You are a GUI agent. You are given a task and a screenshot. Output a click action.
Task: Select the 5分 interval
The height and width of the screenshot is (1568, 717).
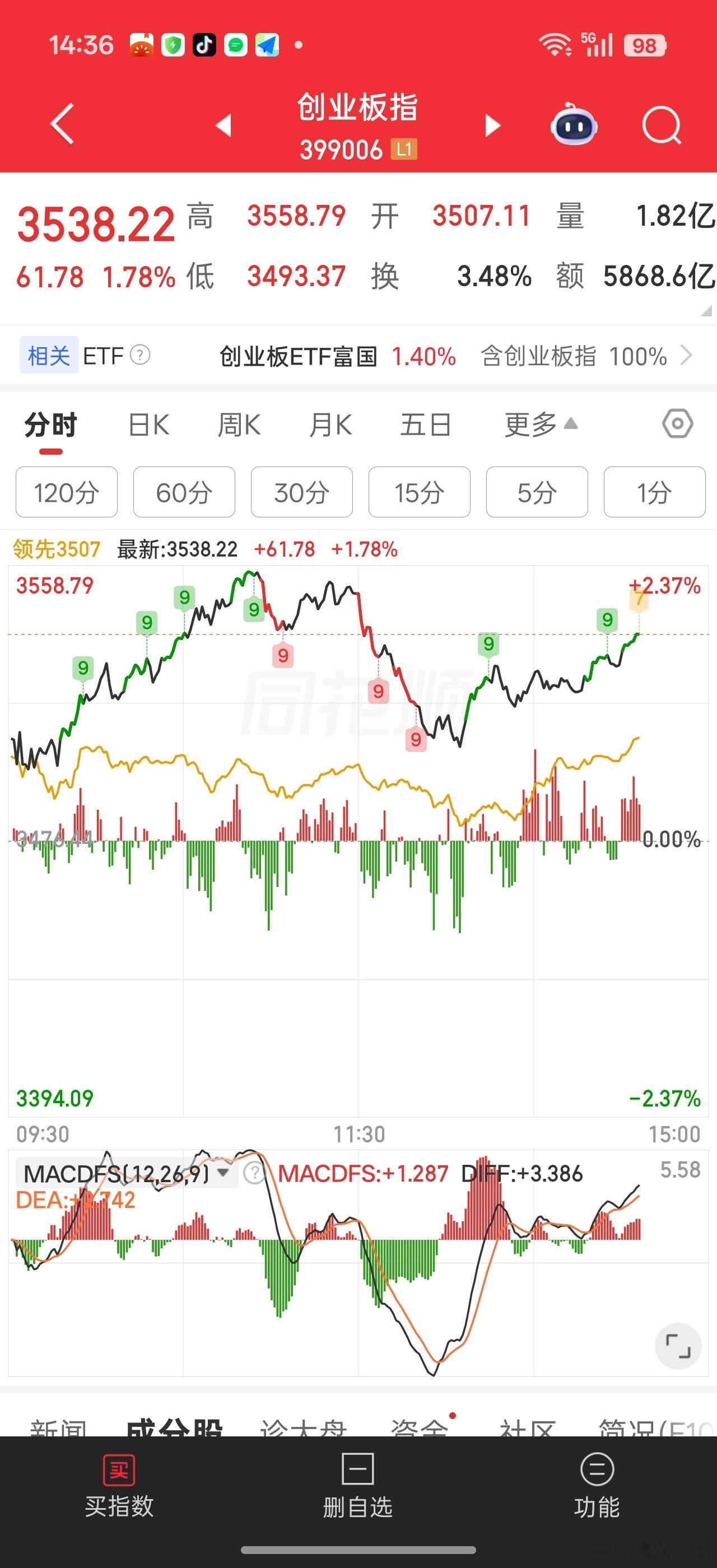click(x=537, y=492)
